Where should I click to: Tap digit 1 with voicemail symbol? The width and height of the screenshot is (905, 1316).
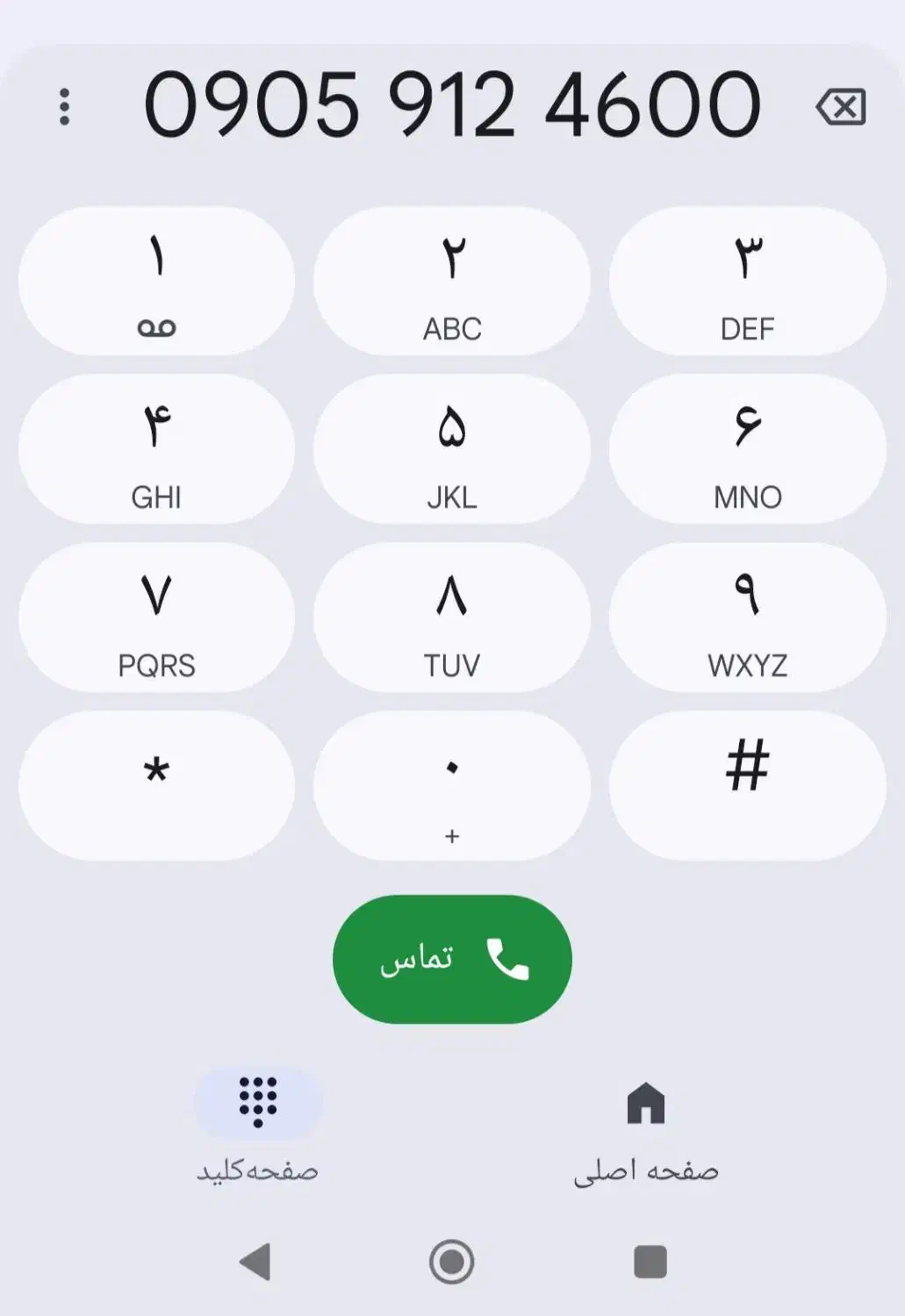157,281
